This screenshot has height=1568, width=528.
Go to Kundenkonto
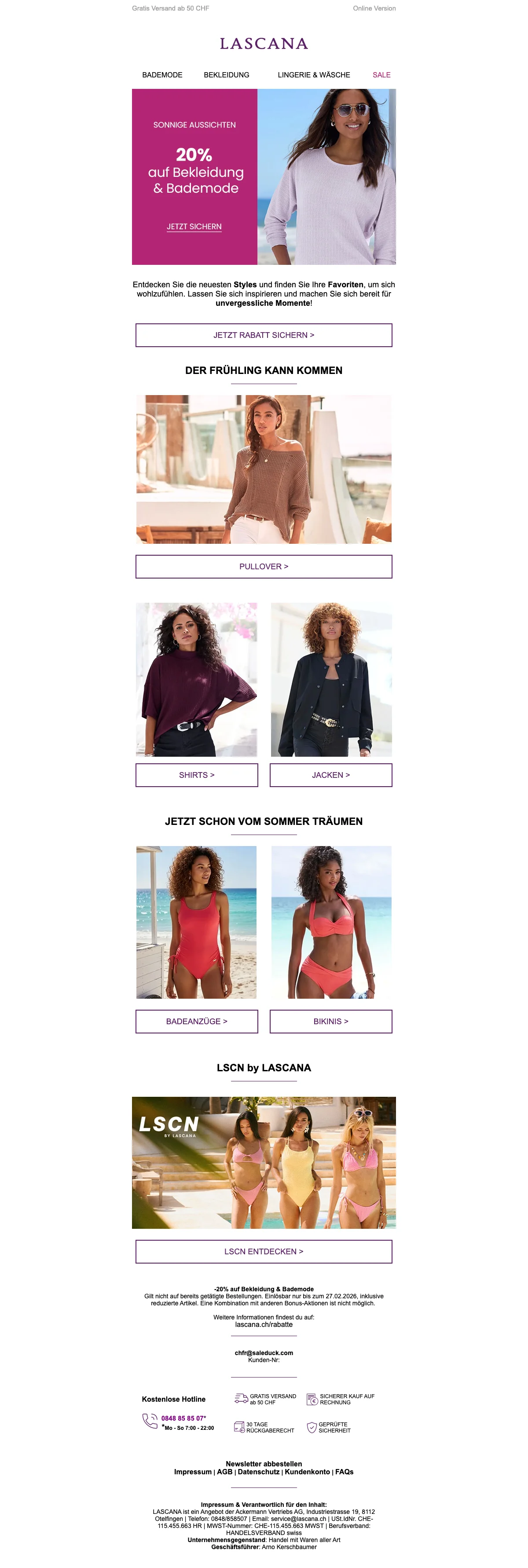point(307,1472)
